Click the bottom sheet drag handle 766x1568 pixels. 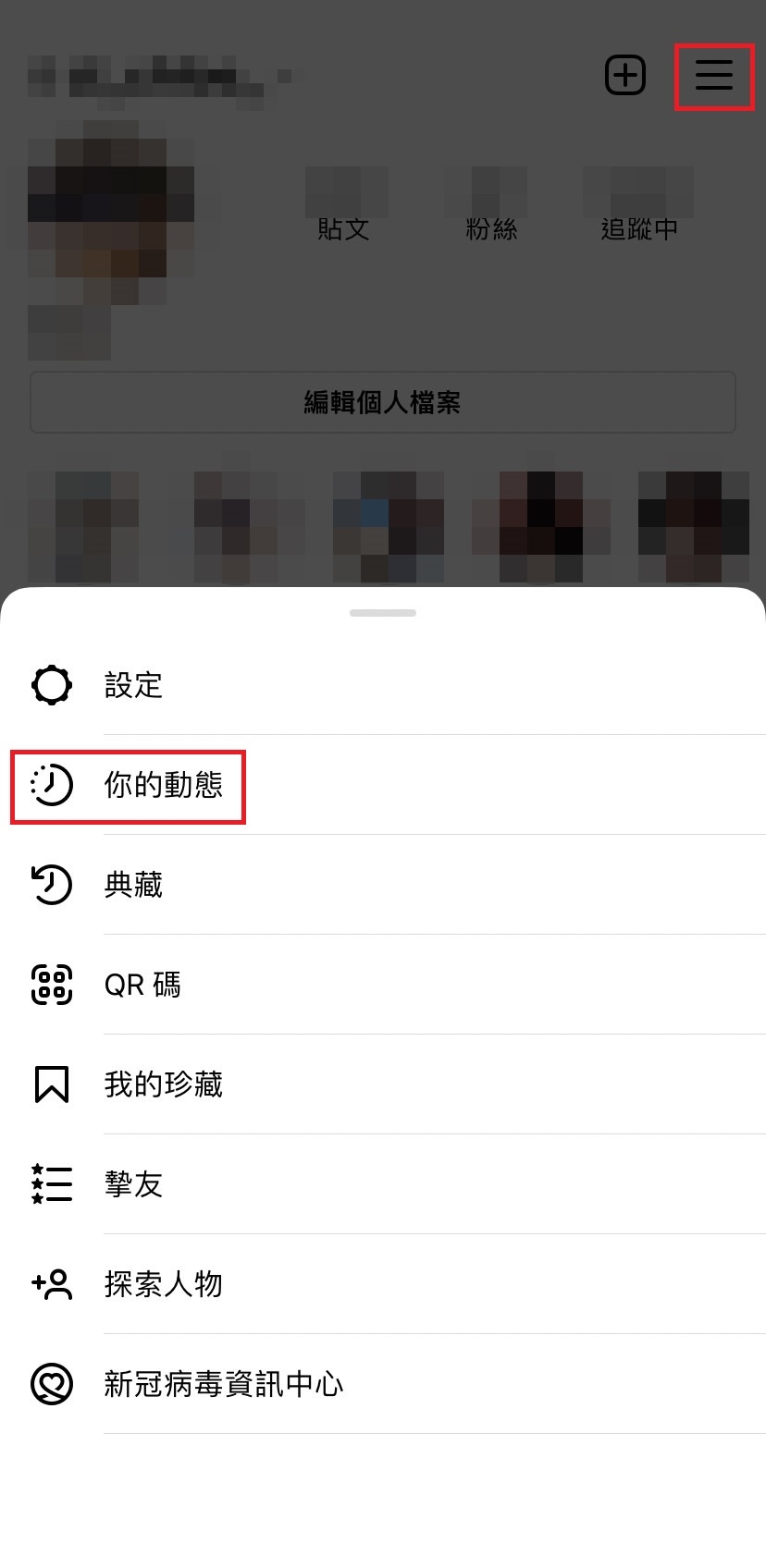[383, 612]
